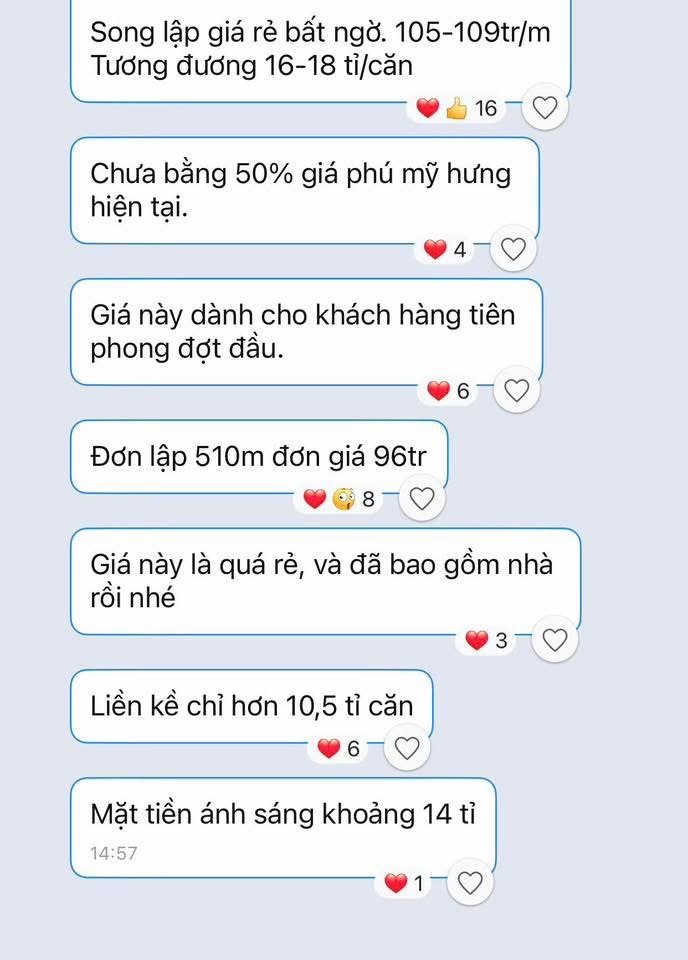Image resolution: width=688 pixels, height=960 pixels.
Task: Open 6 reactions on khách hàng tiên phong message
Action: 448,391
